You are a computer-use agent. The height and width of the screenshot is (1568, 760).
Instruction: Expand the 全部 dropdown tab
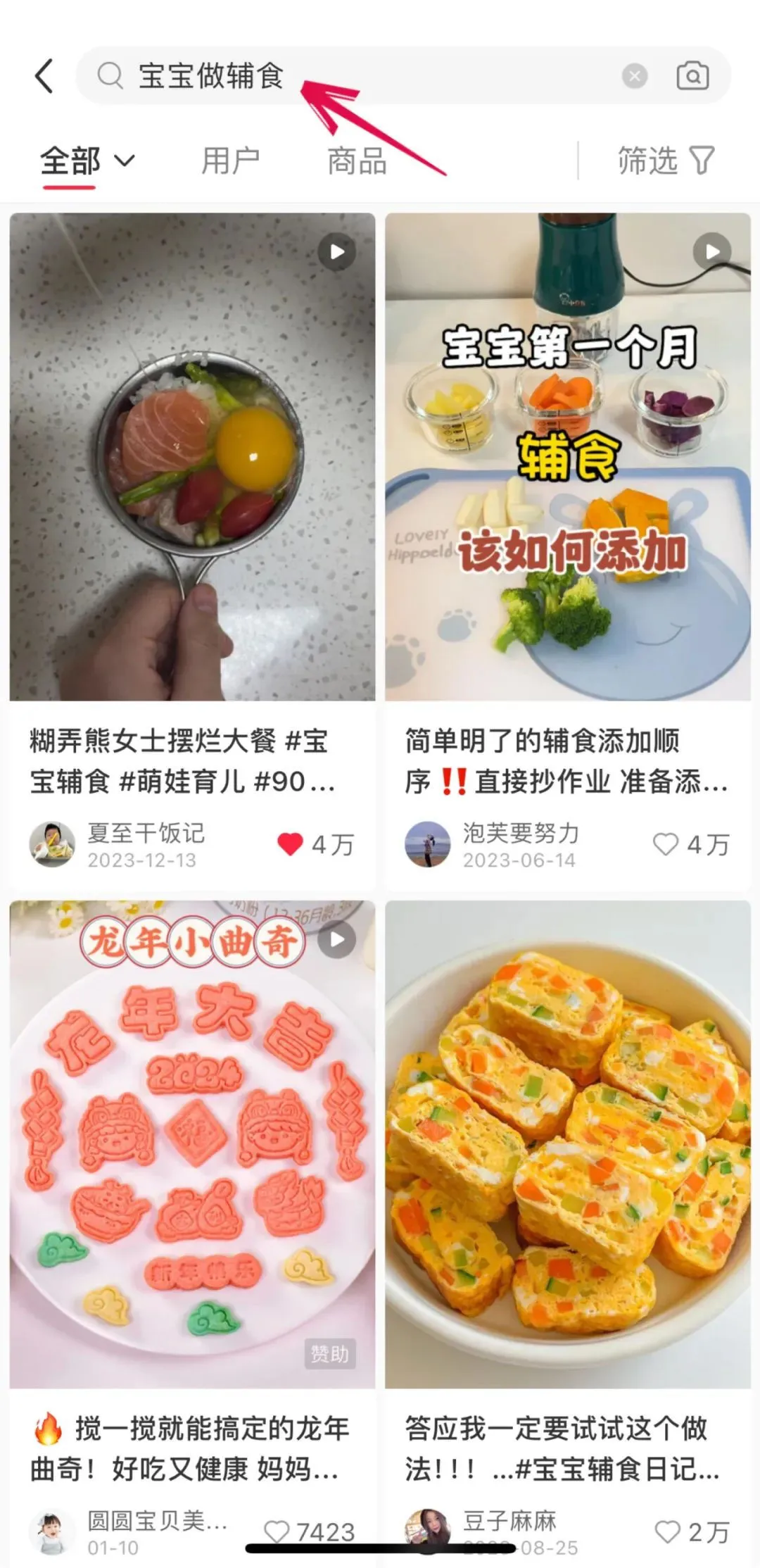pos(87,161)
